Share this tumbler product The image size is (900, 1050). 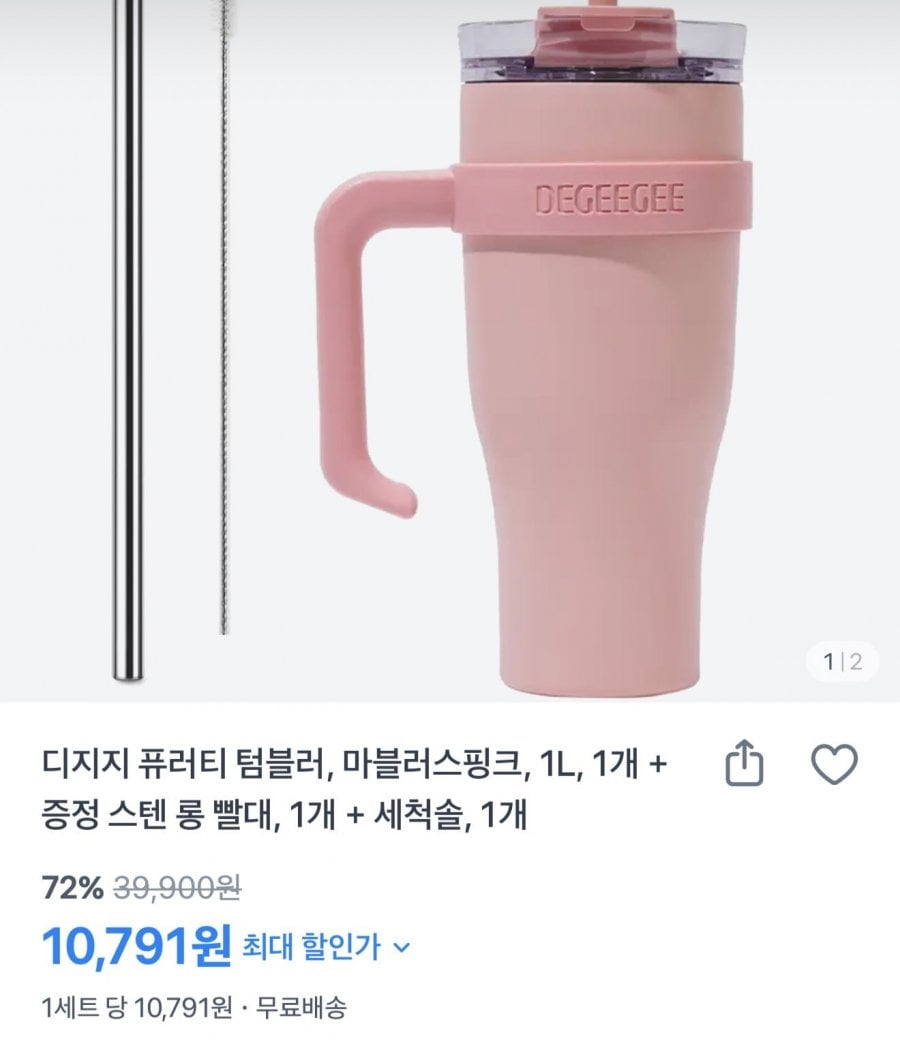pyautogui.click(x=743, y=766)
